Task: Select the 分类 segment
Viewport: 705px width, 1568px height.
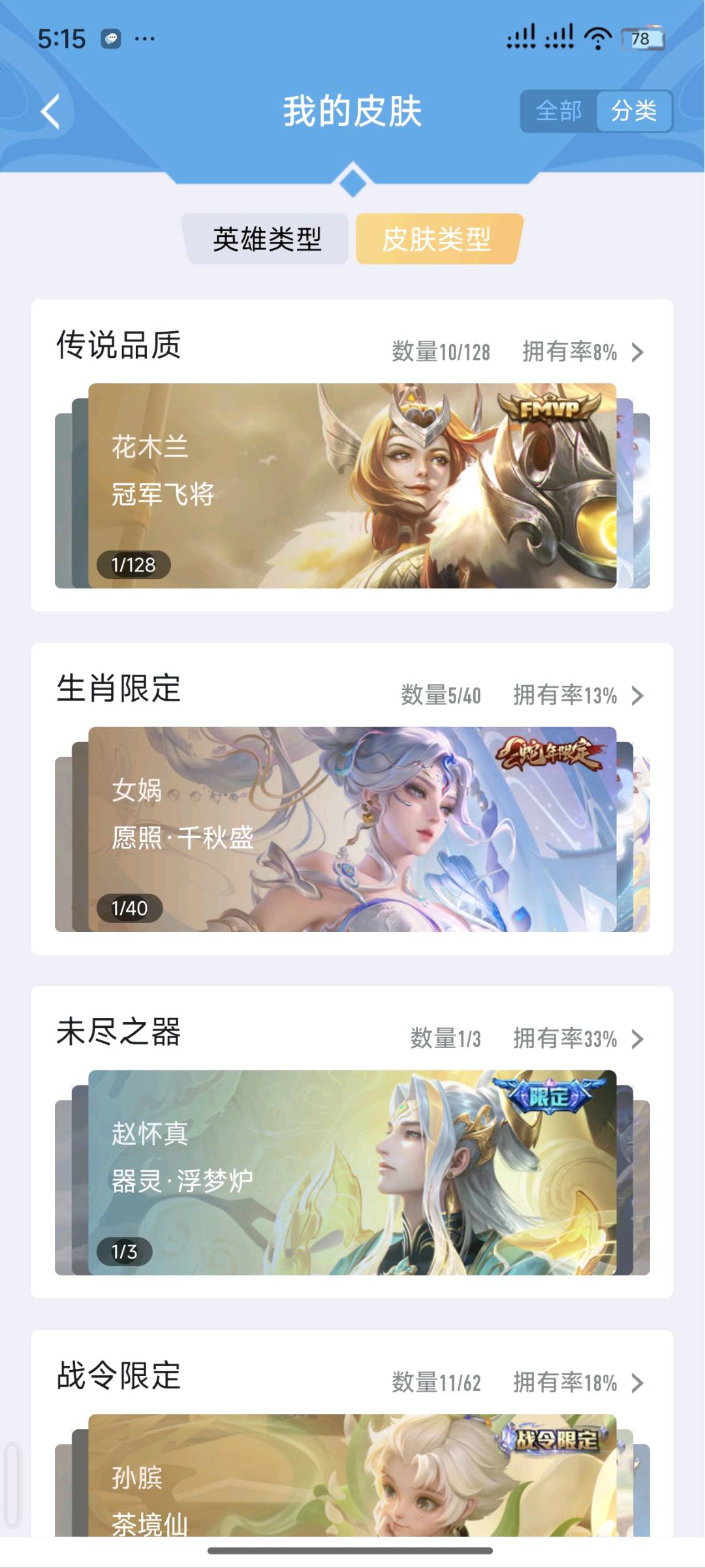Action: pos(633,111)
